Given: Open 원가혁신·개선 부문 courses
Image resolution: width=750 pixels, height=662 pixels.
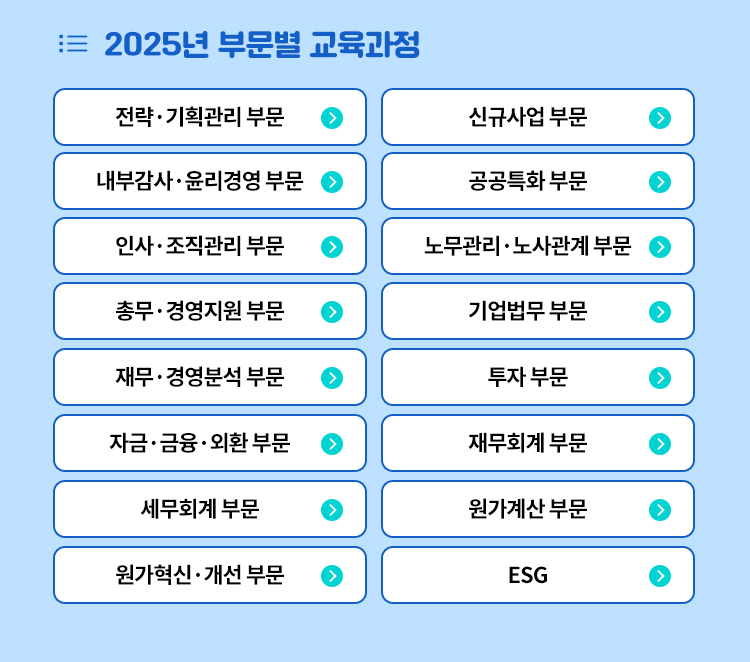Looking at the screenshot, I should [210, 575].
